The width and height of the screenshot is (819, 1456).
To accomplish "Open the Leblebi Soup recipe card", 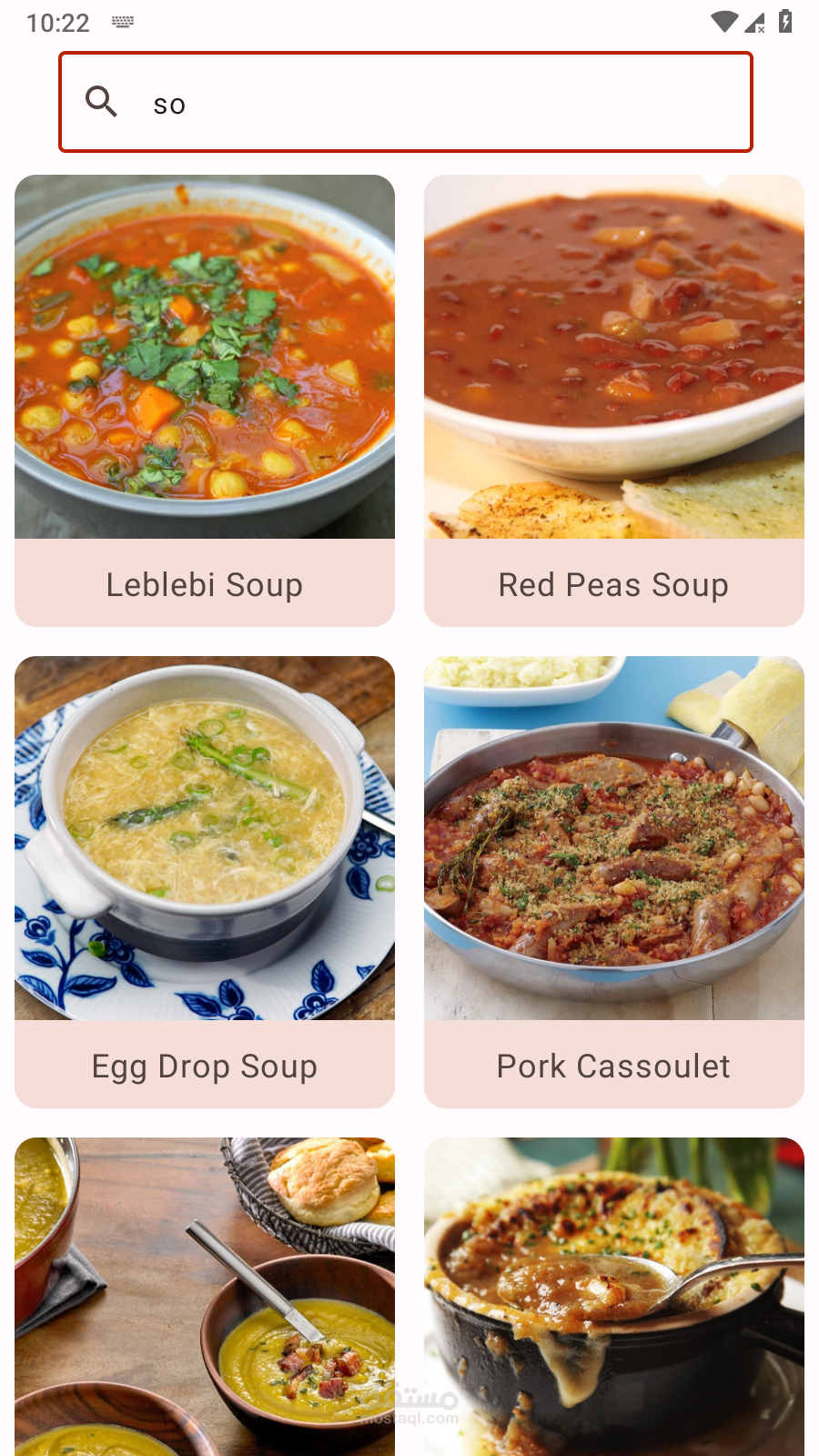I will point(205,400).
